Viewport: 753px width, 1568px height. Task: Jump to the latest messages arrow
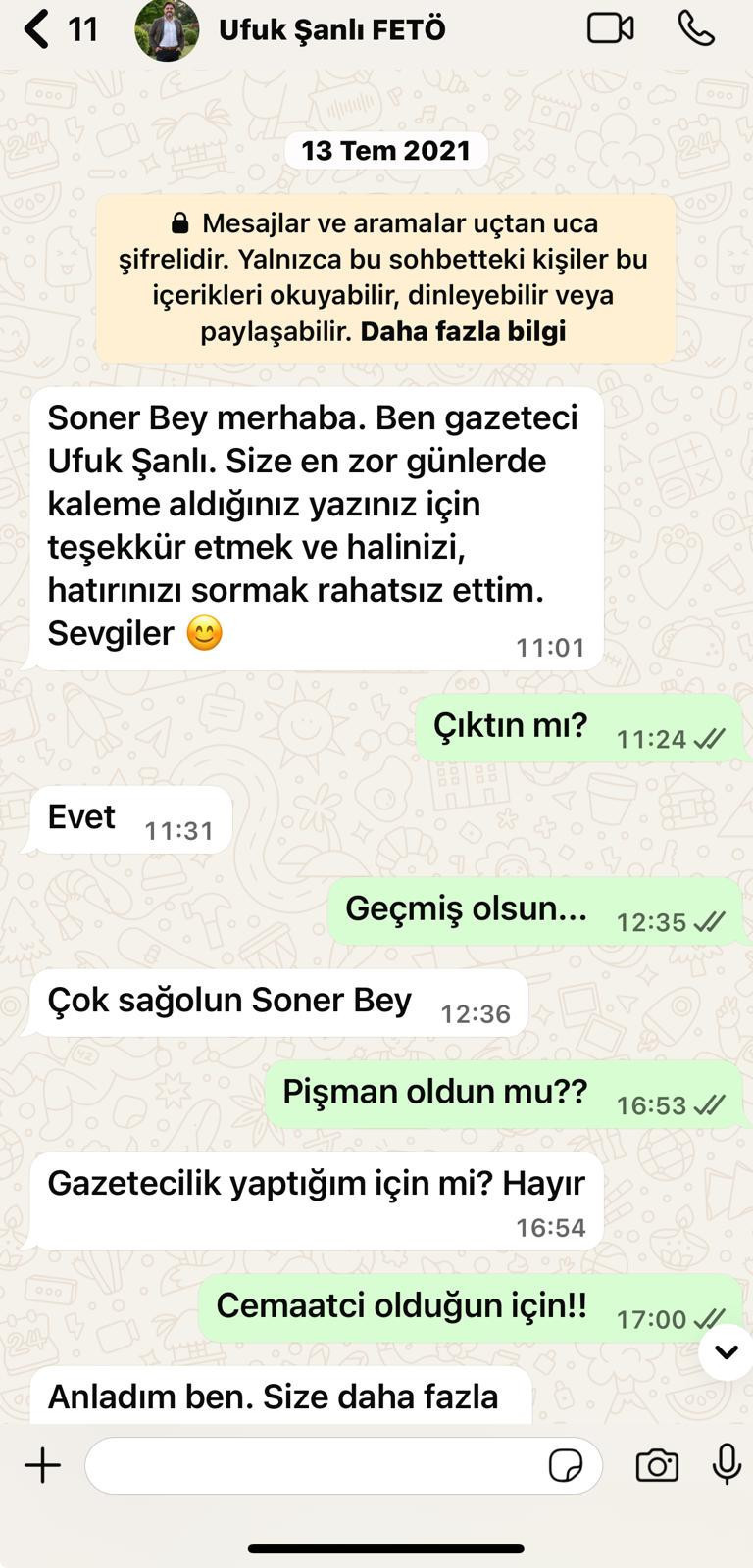click(x=726, y=1352)
